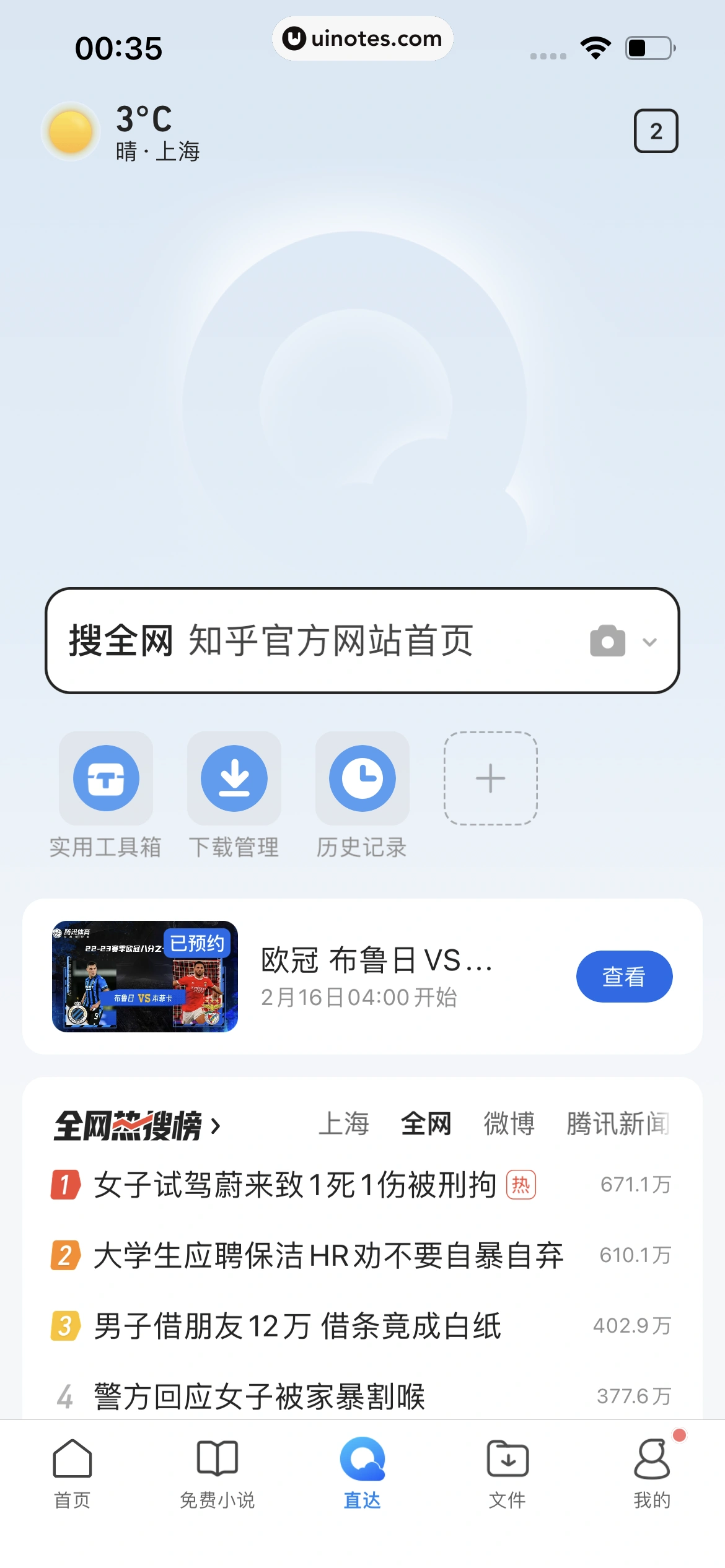Go to the 首页 home tab
Viewport: 725px width, 1568px height.
(x=72, y=1474)
